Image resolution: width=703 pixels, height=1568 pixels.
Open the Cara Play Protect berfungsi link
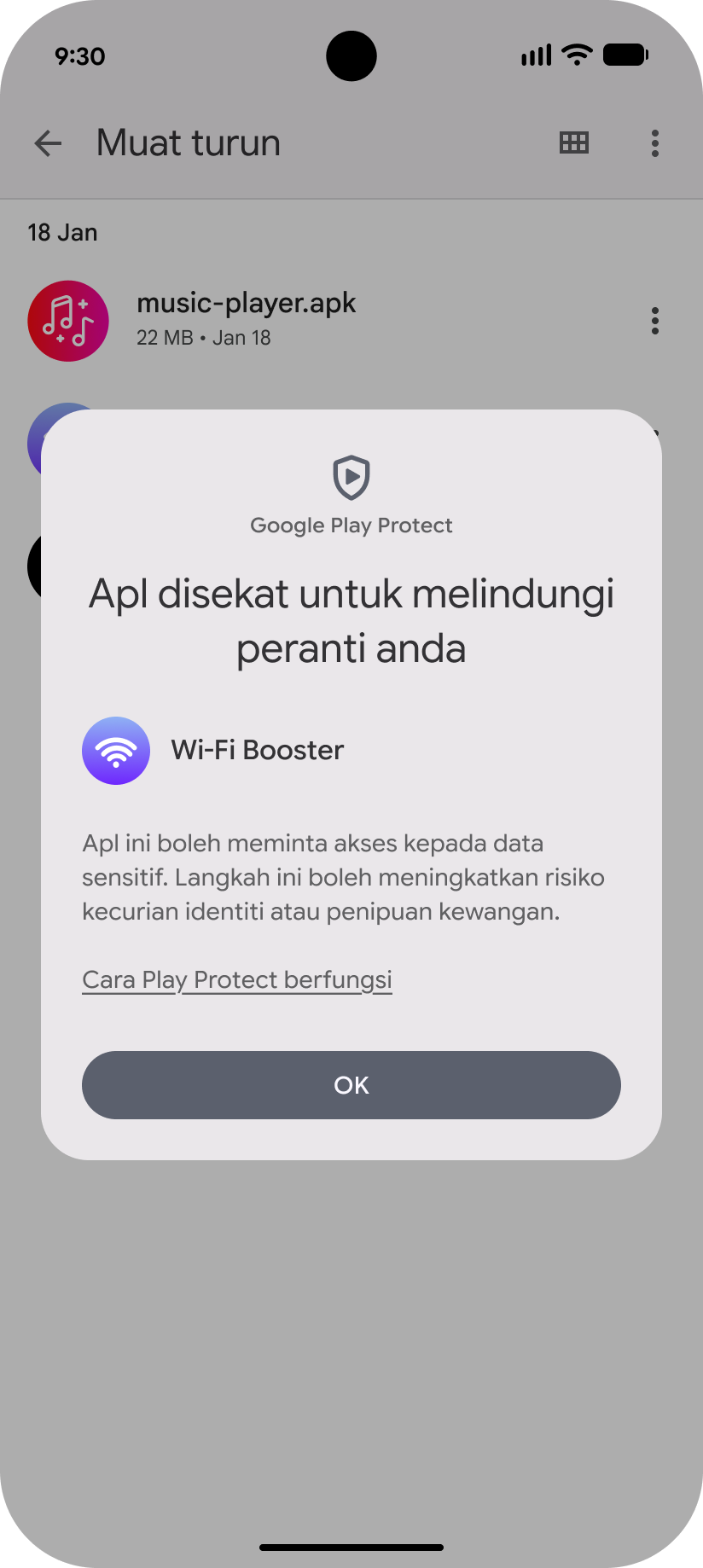point(237,979)
